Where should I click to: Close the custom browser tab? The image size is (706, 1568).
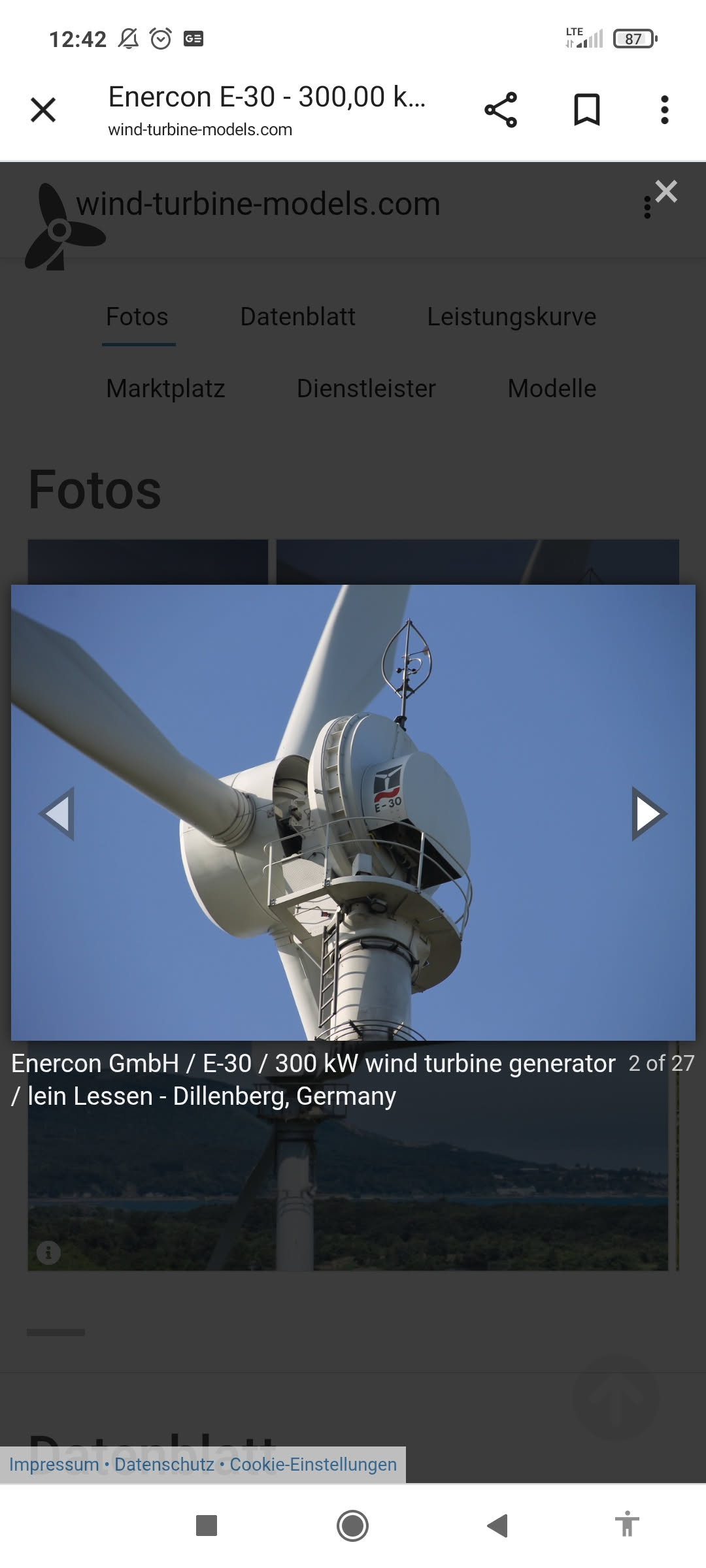point(43,110)
